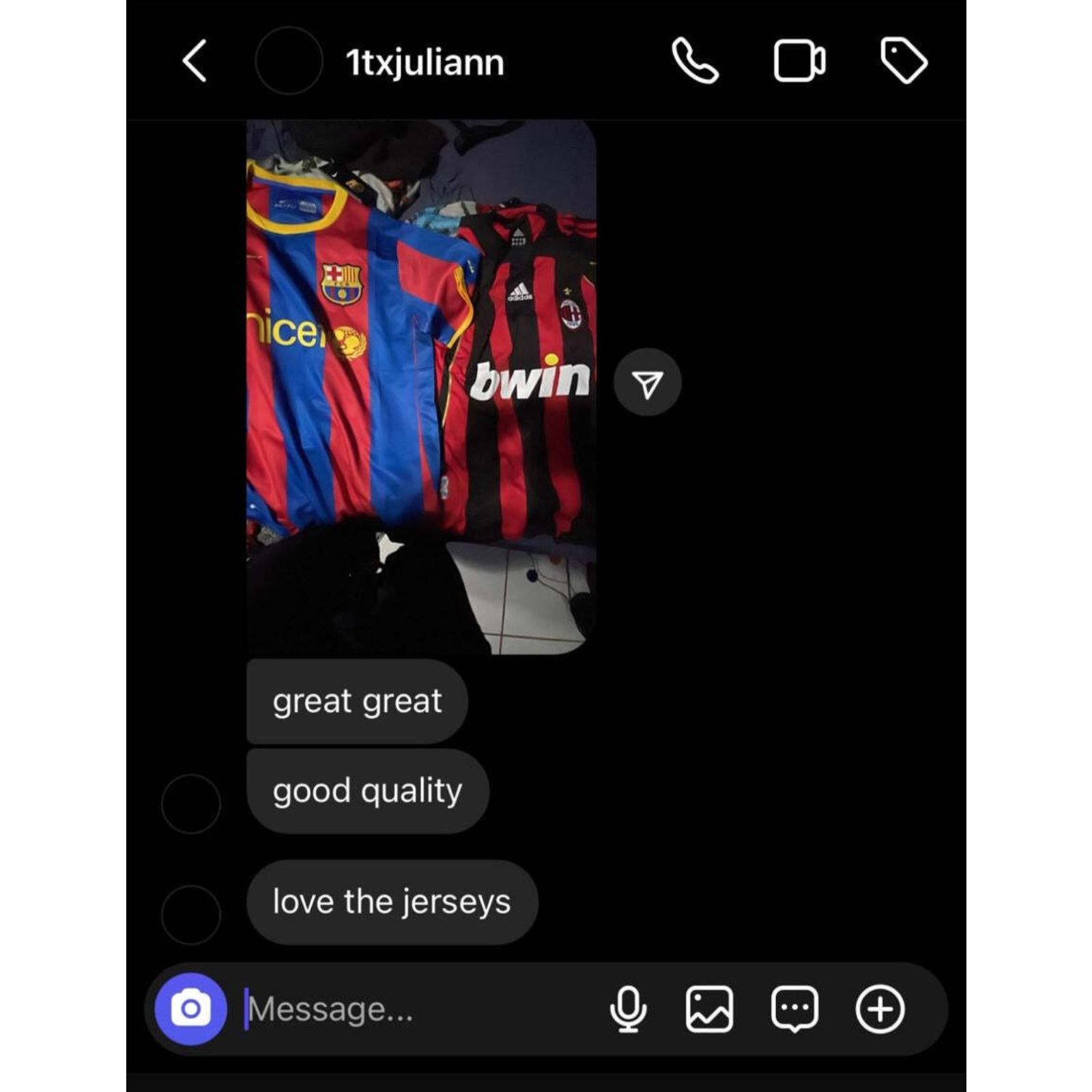Forward the jerseys photo
The width and height of the screenshot is (1092, 1092).
pyautogui.click(x=647, y=383)
